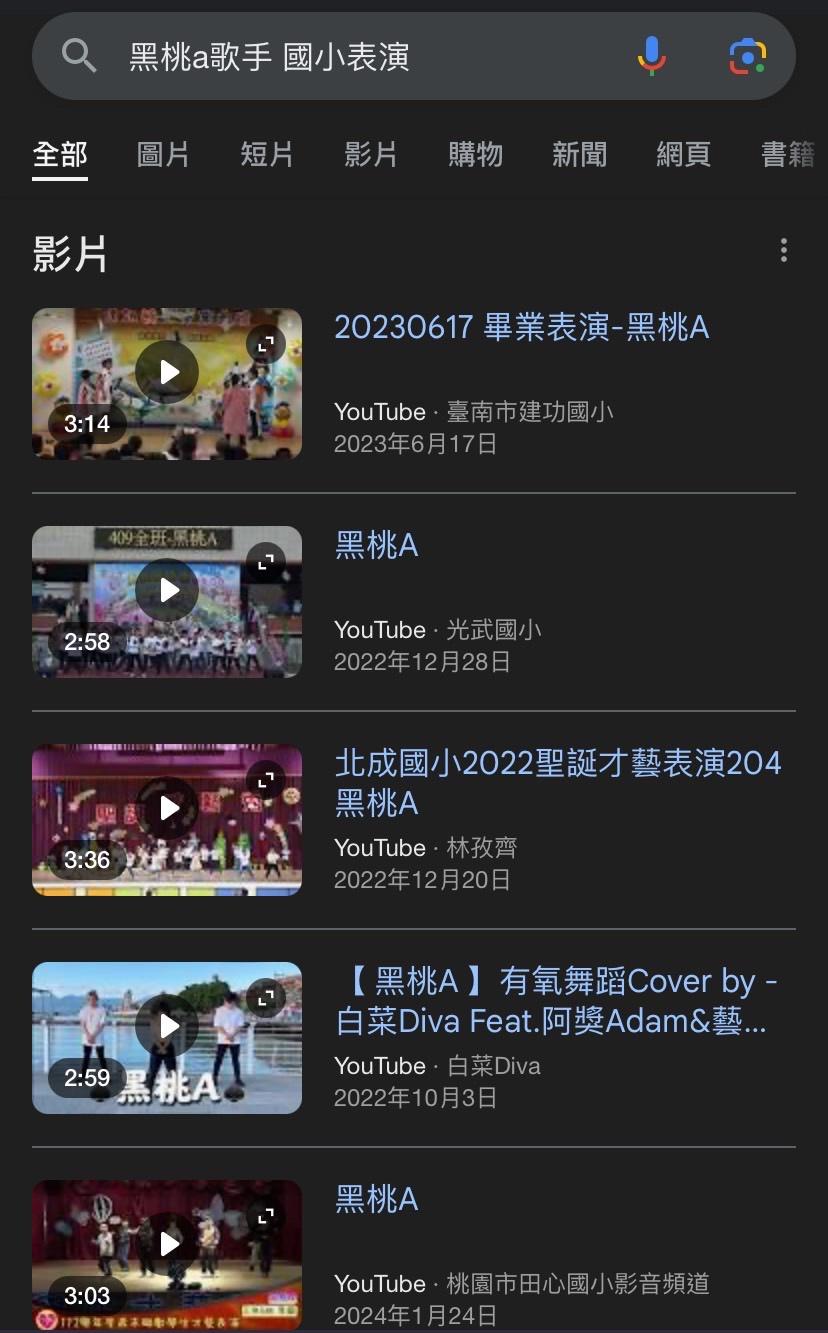
Task: Switch to the 影片 tab
Action: [371, 155]
